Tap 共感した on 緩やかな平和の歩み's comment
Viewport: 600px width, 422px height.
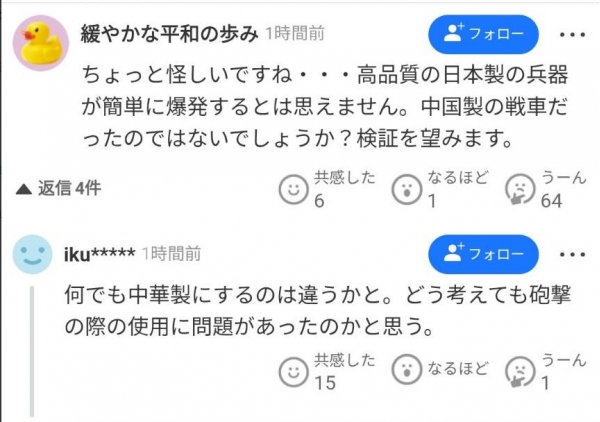pyautogui.click(x=293, y=188)
